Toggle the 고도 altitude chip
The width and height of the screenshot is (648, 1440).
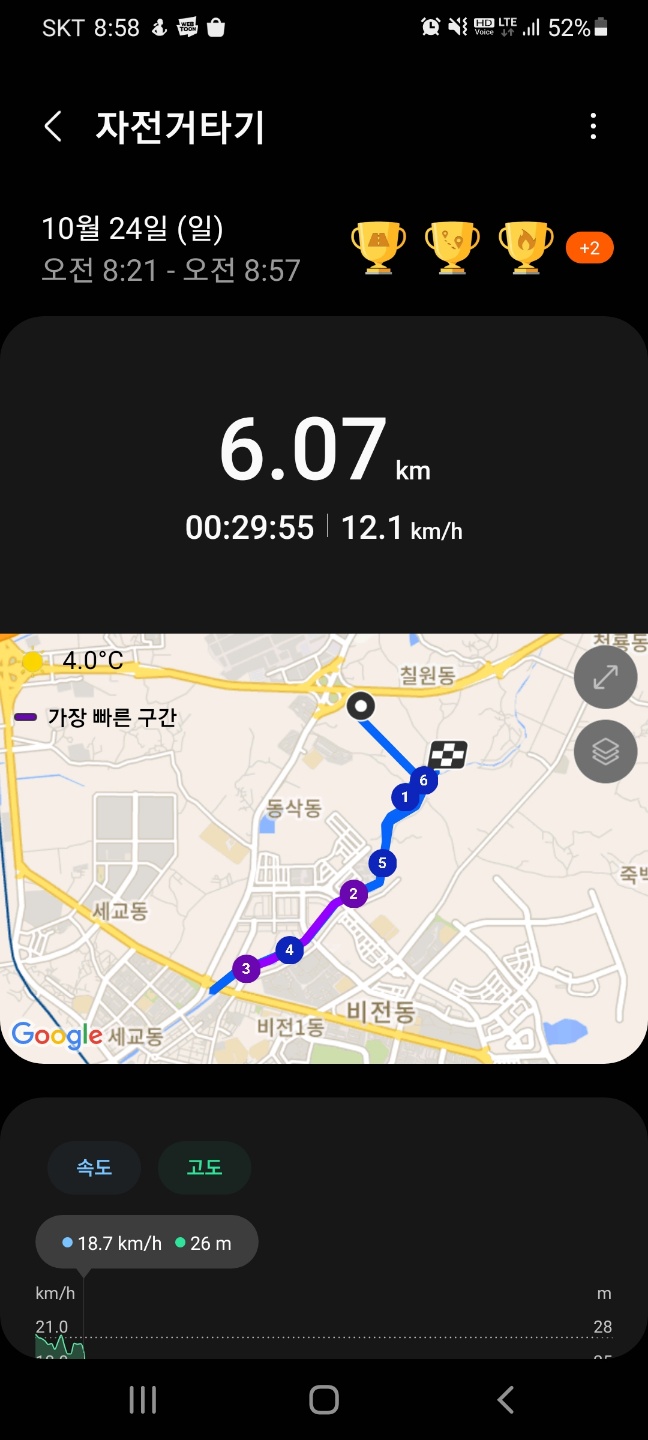point(204,1168)
